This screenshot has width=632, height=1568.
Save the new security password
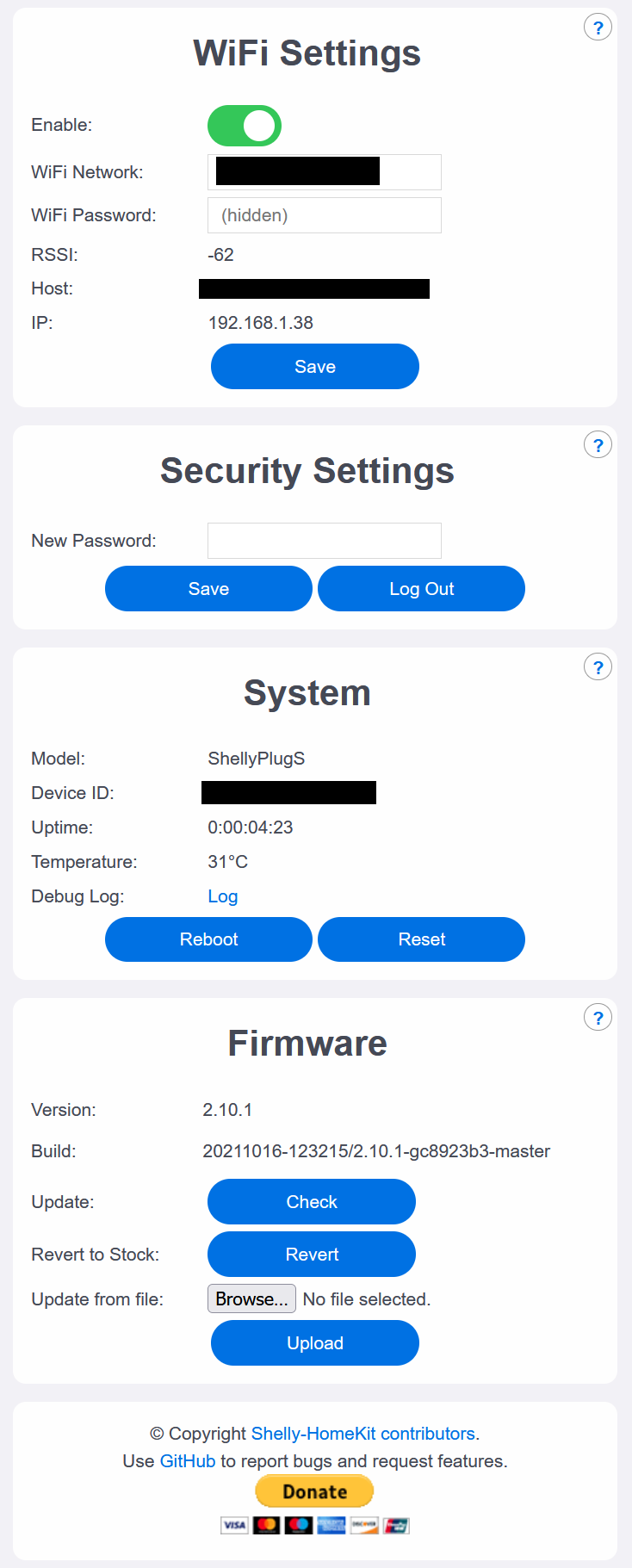point(208,589)
